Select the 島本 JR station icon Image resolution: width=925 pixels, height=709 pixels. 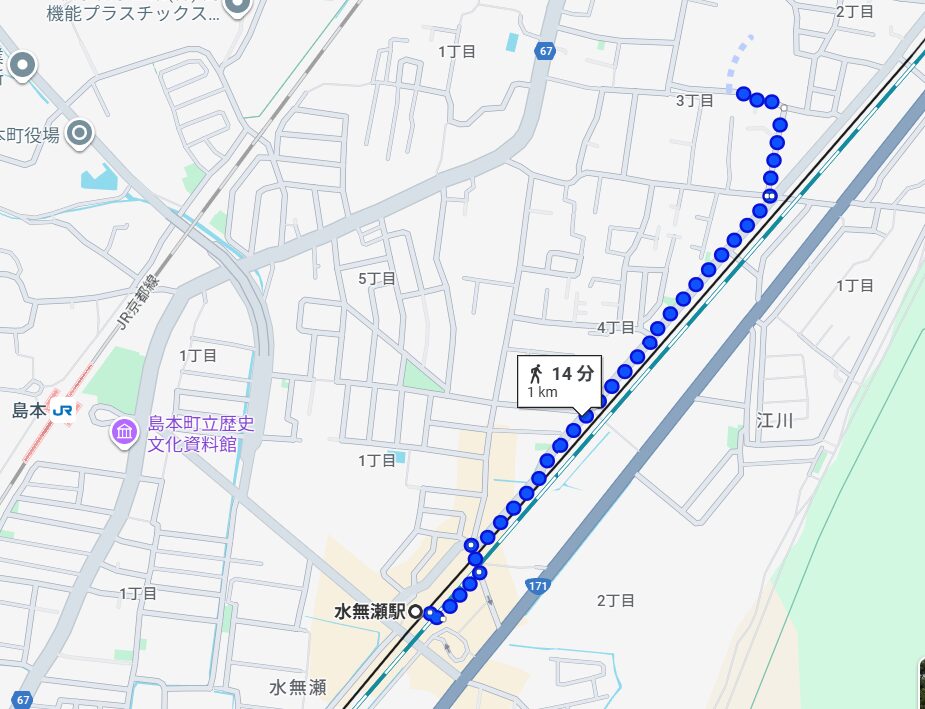point(63,410)
